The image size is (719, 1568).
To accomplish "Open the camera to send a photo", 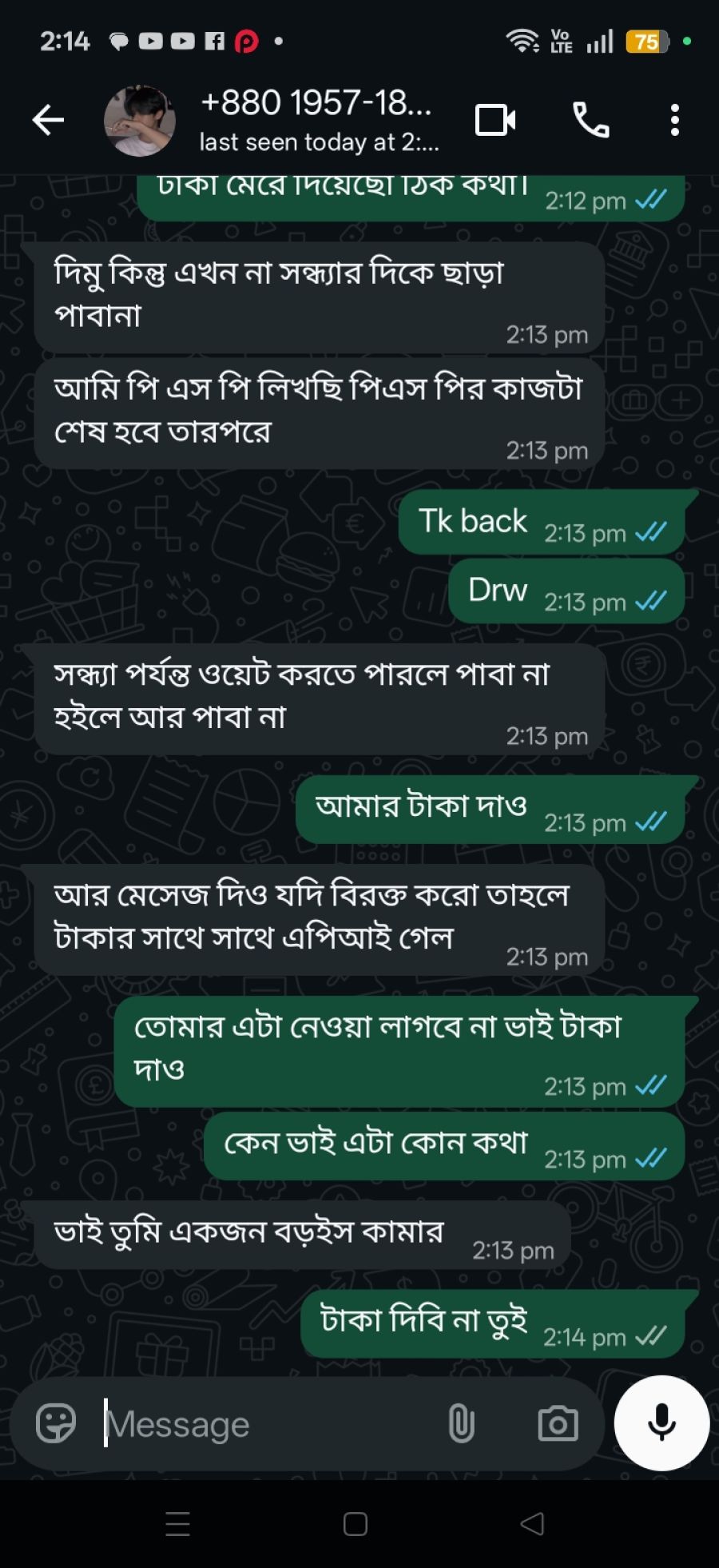I will (x=558, y=1423).
